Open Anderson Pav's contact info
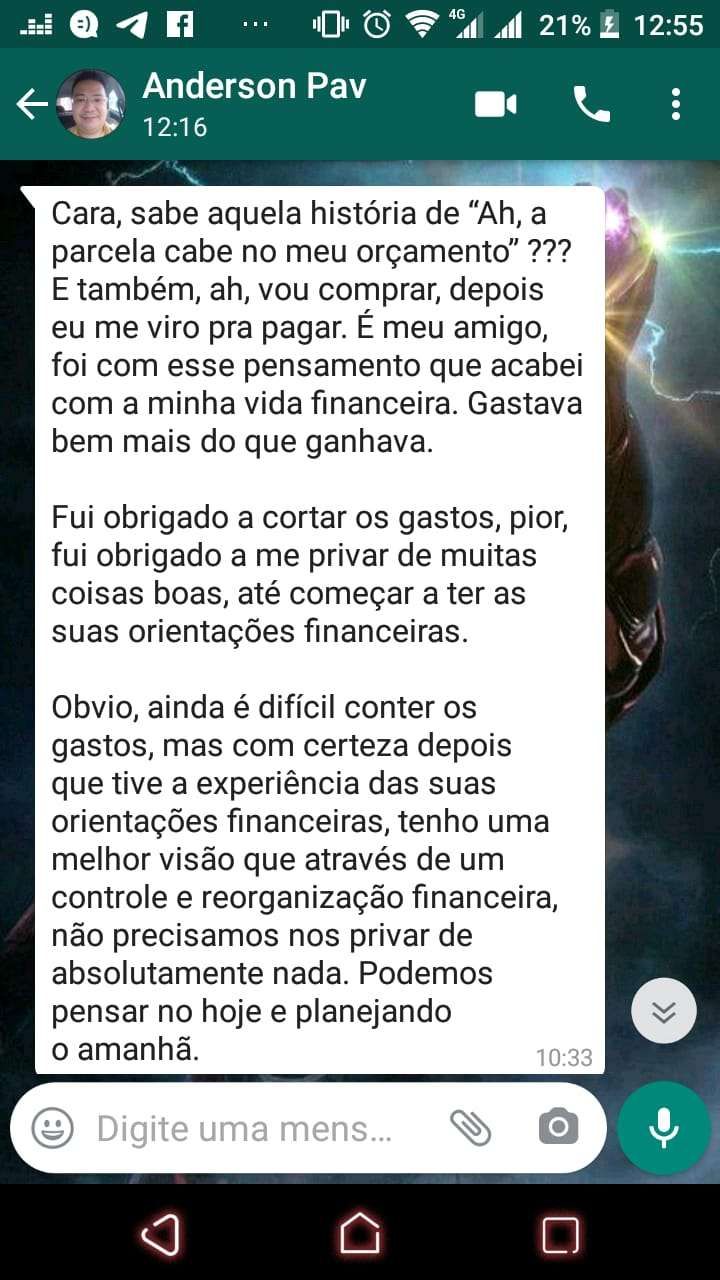The width and height of the screenshot is (720, 1280). click(x=254, y=103)
